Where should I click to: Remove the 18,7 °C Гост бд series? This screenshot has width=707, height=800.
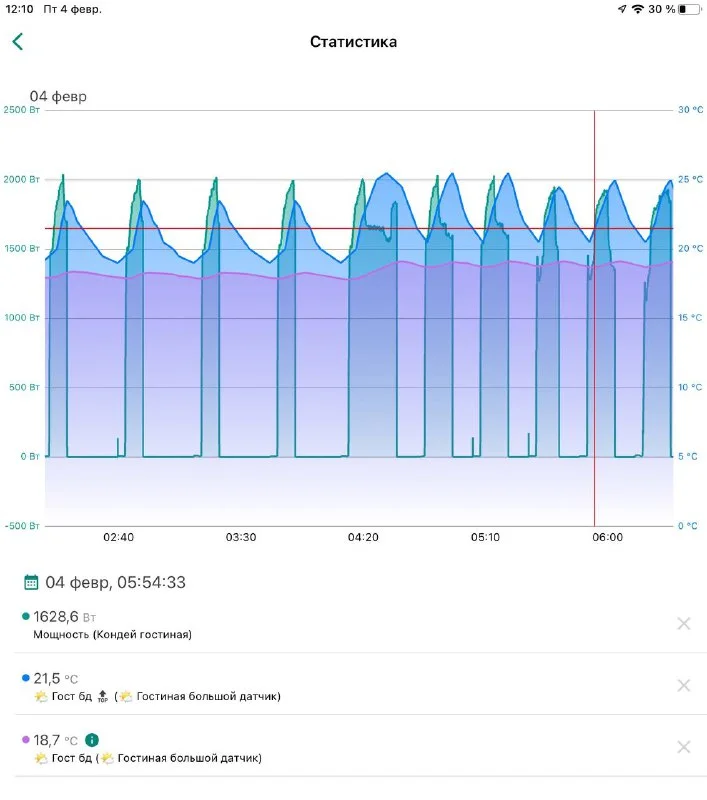(684, 747)
